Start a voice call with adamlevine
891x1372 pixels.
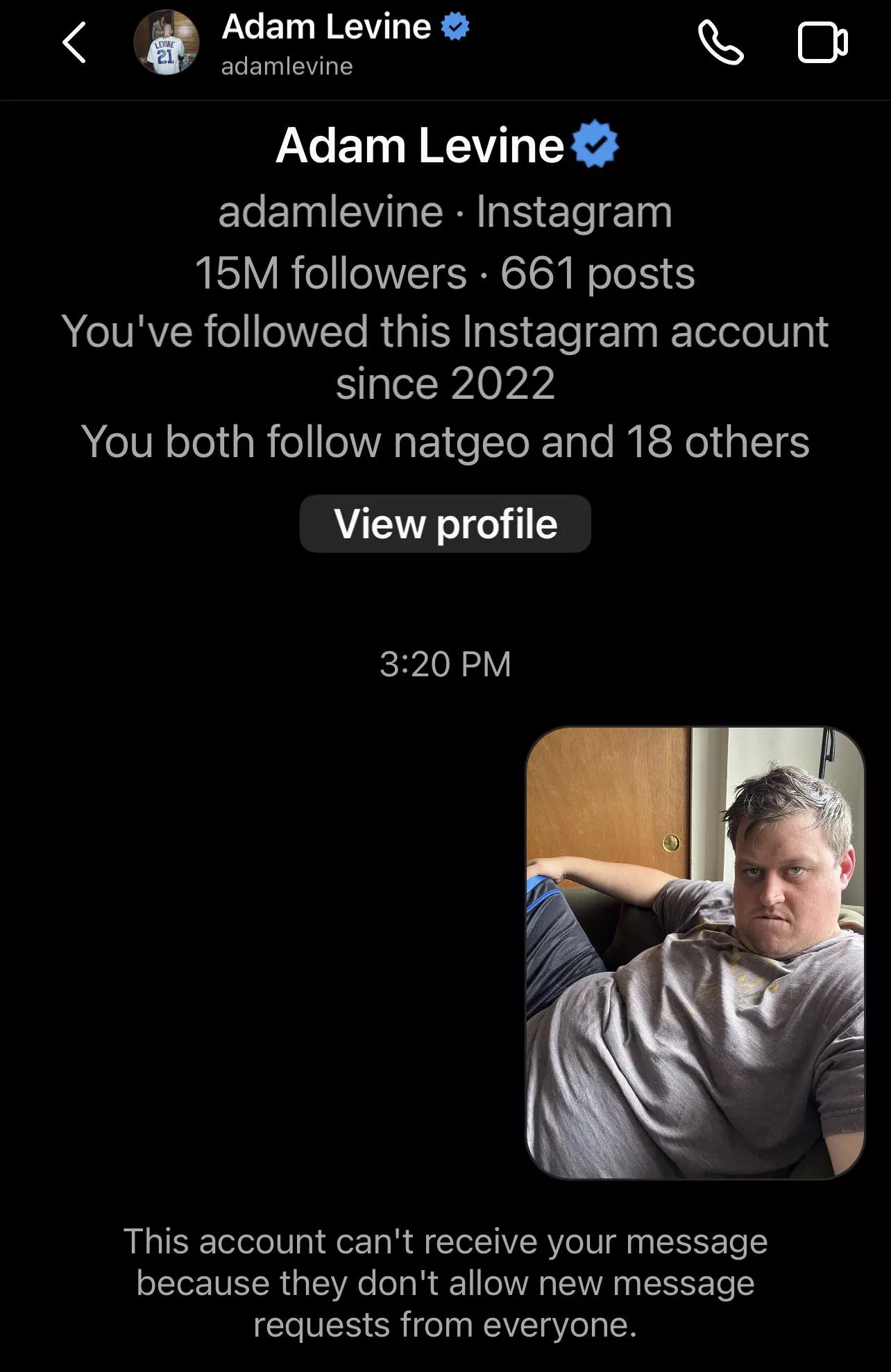pos(720,43)
